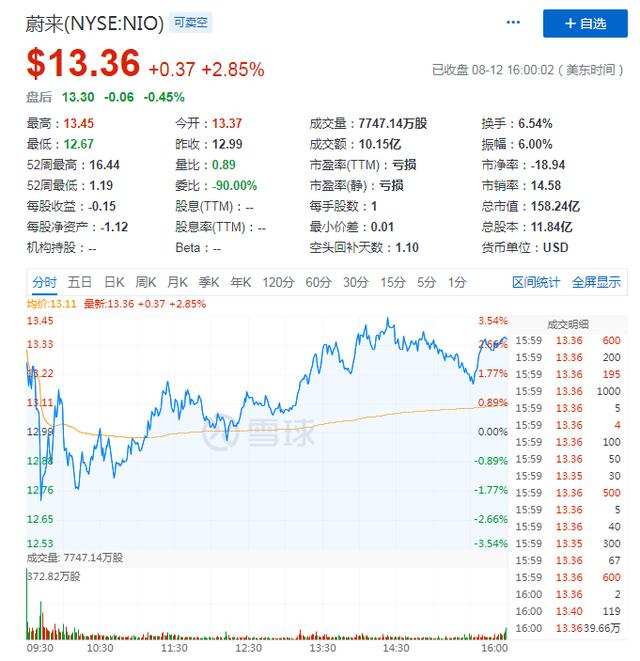Select the 日K chart tab

pyautogui.click(x=114, y=283)
